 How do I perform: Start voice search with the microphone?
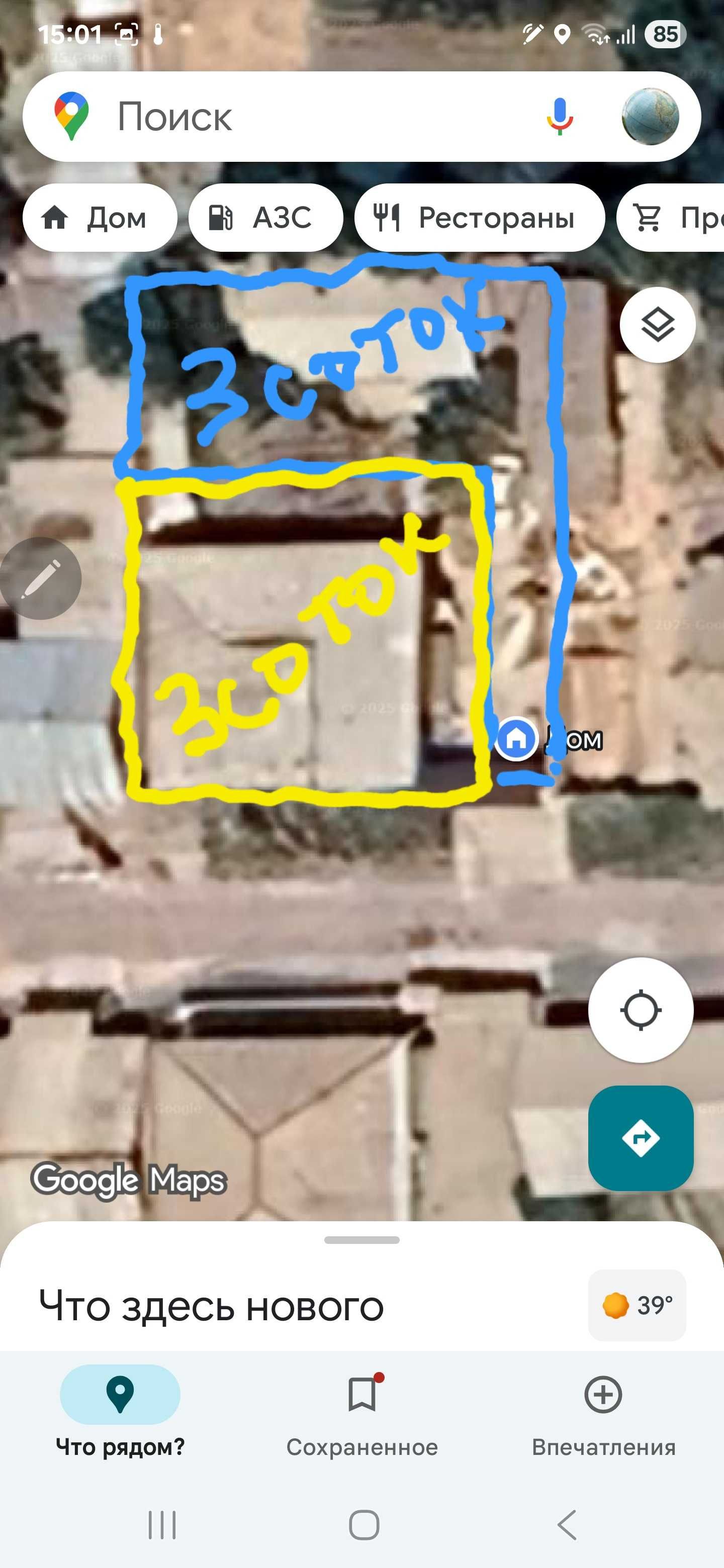pos(559,116)
